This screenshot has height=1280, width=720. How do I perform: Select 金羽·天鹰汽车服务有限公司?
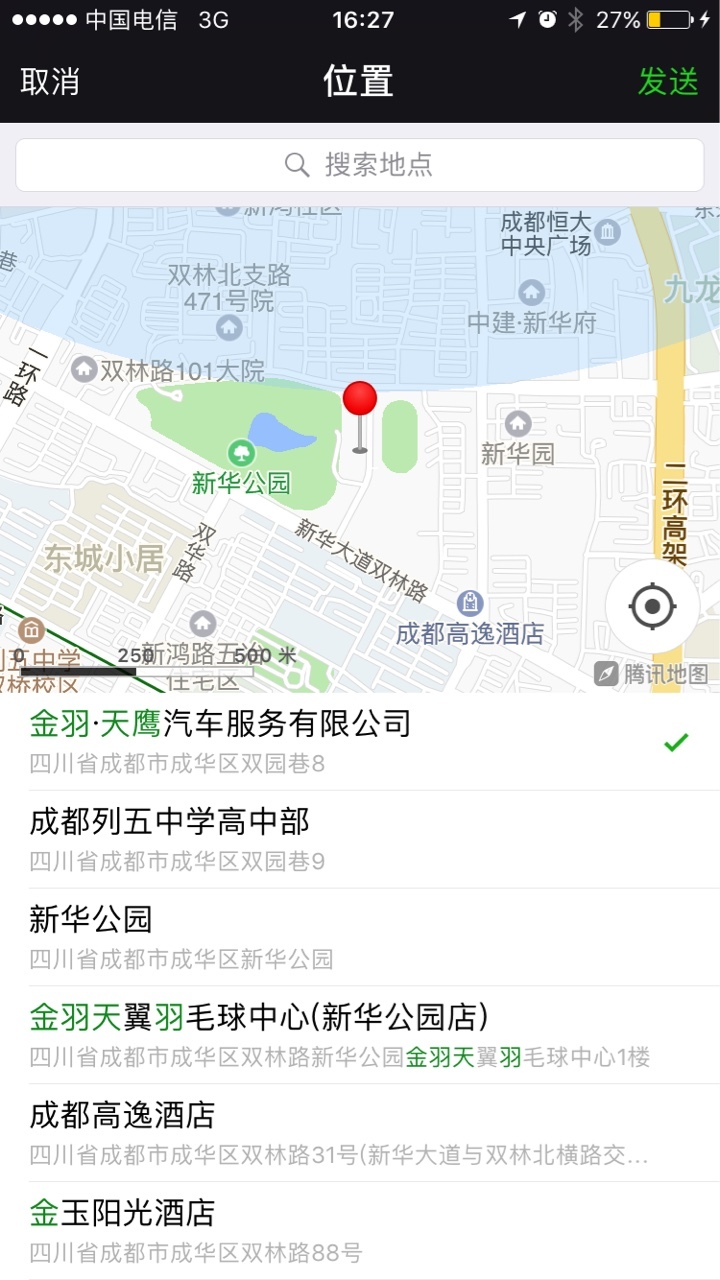360,741
